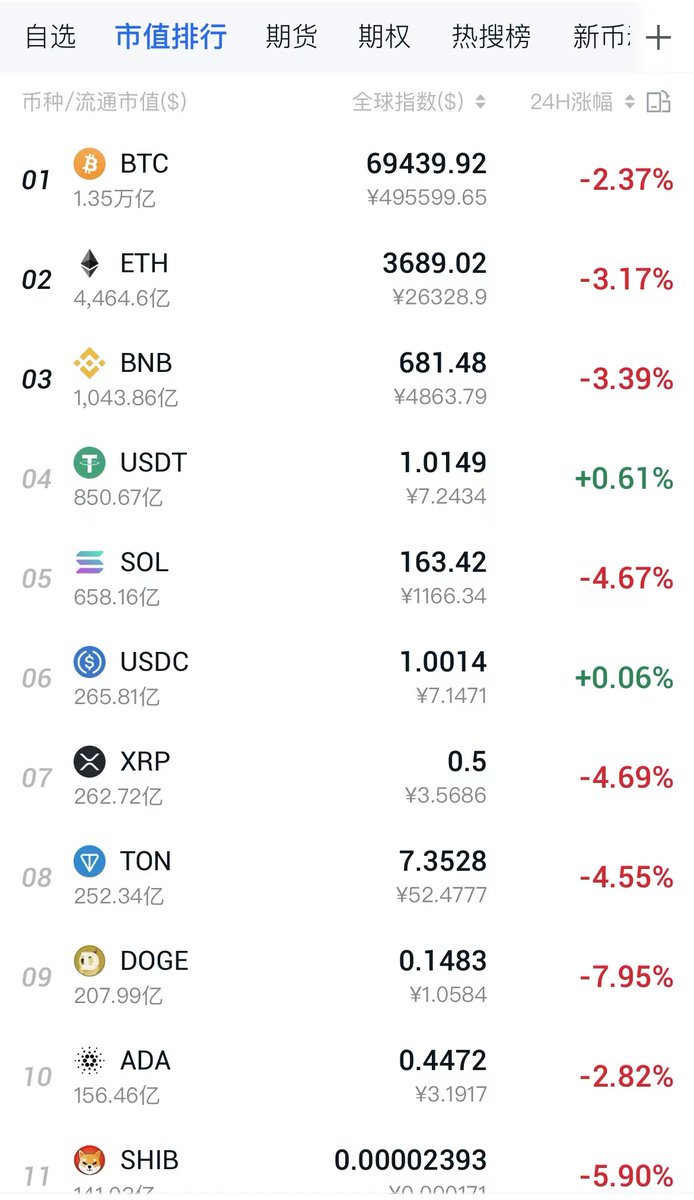This screenshot has width=694, height=1200.
Task: Select DOGE from the ranking
Action: 347,977
